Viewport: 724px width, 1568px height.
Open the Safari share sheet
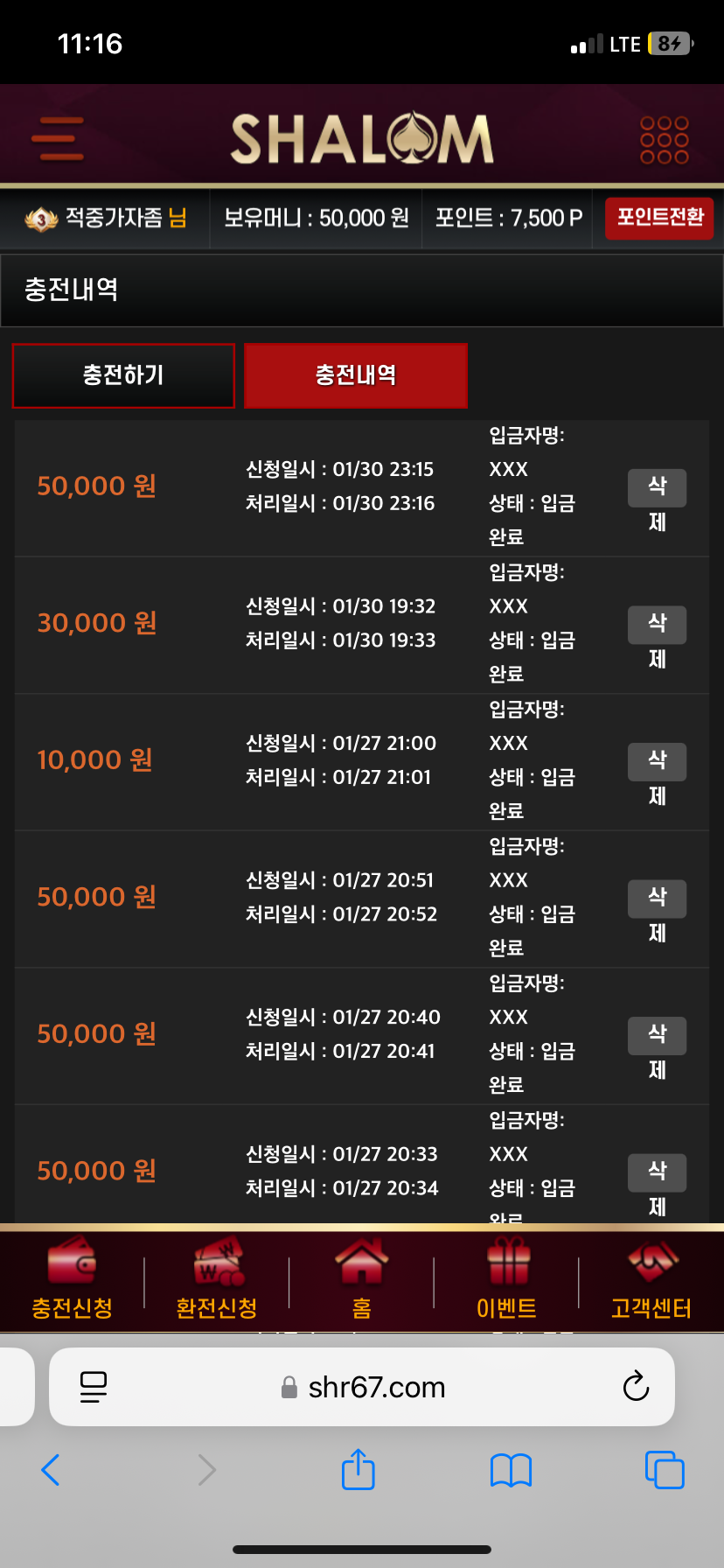pyautogui.click(x=359, y=1470)
